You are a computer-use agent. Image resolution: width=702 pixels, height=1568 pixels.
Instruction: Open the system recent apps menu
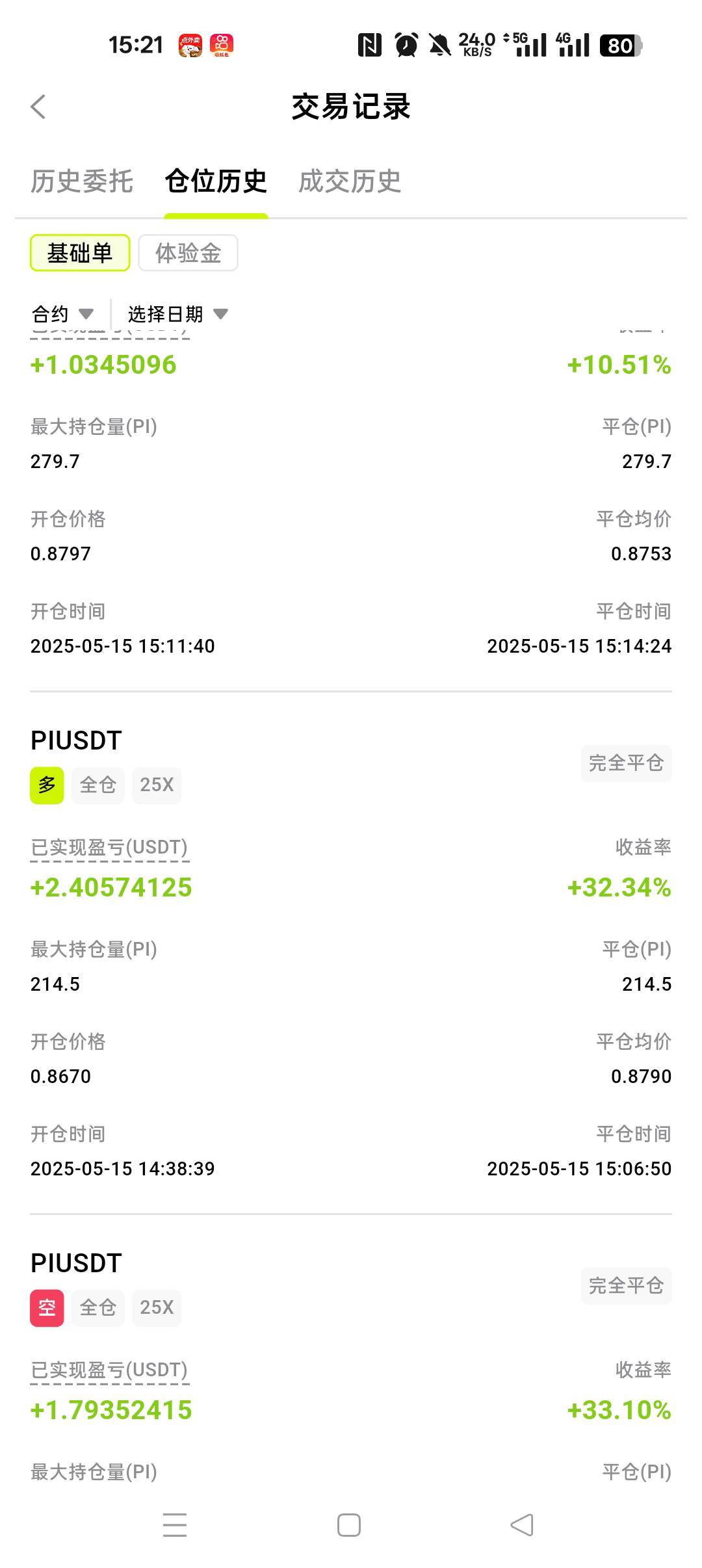pyautogui.click(x=175, y=1525)
